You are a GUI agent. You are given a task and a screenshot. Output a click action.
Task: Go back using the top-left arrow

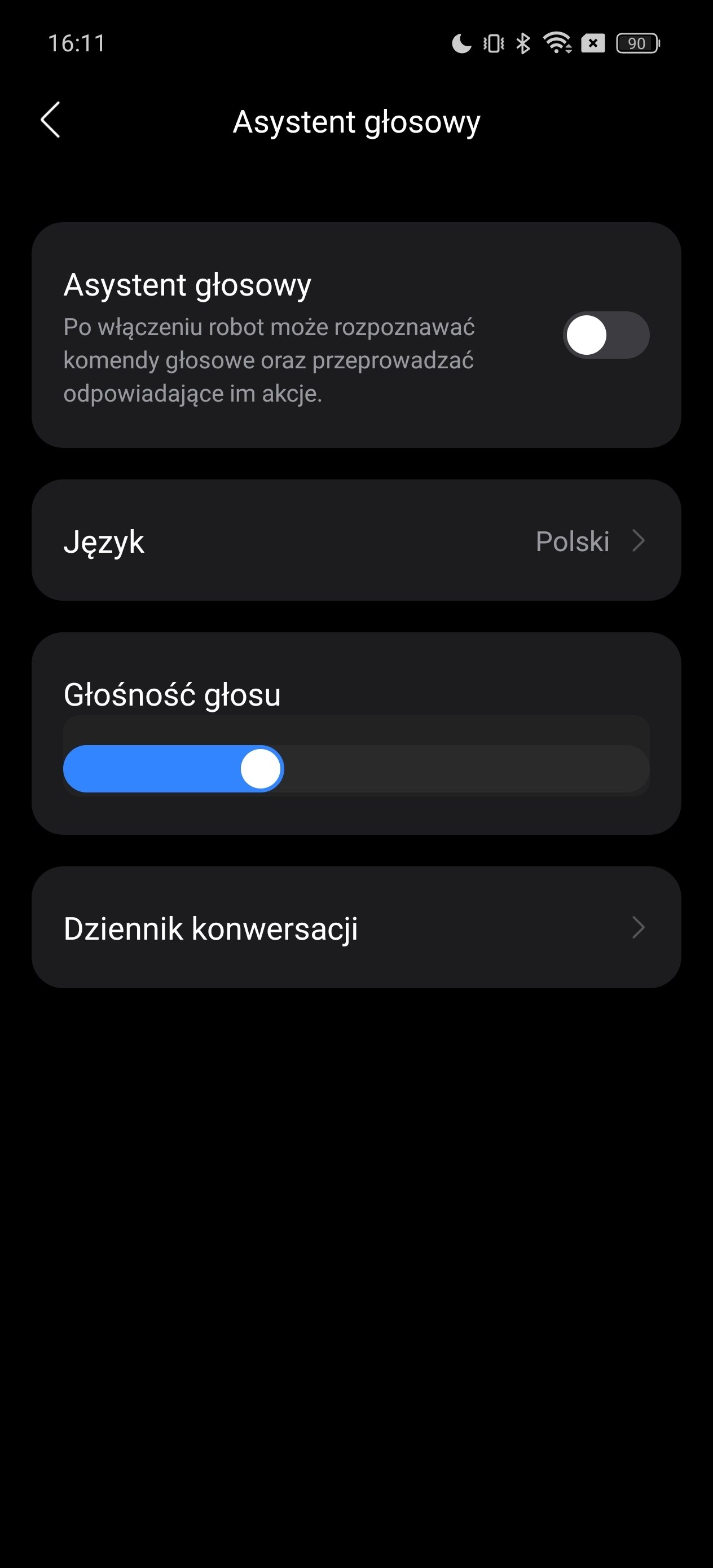click(x=51, y=120)
